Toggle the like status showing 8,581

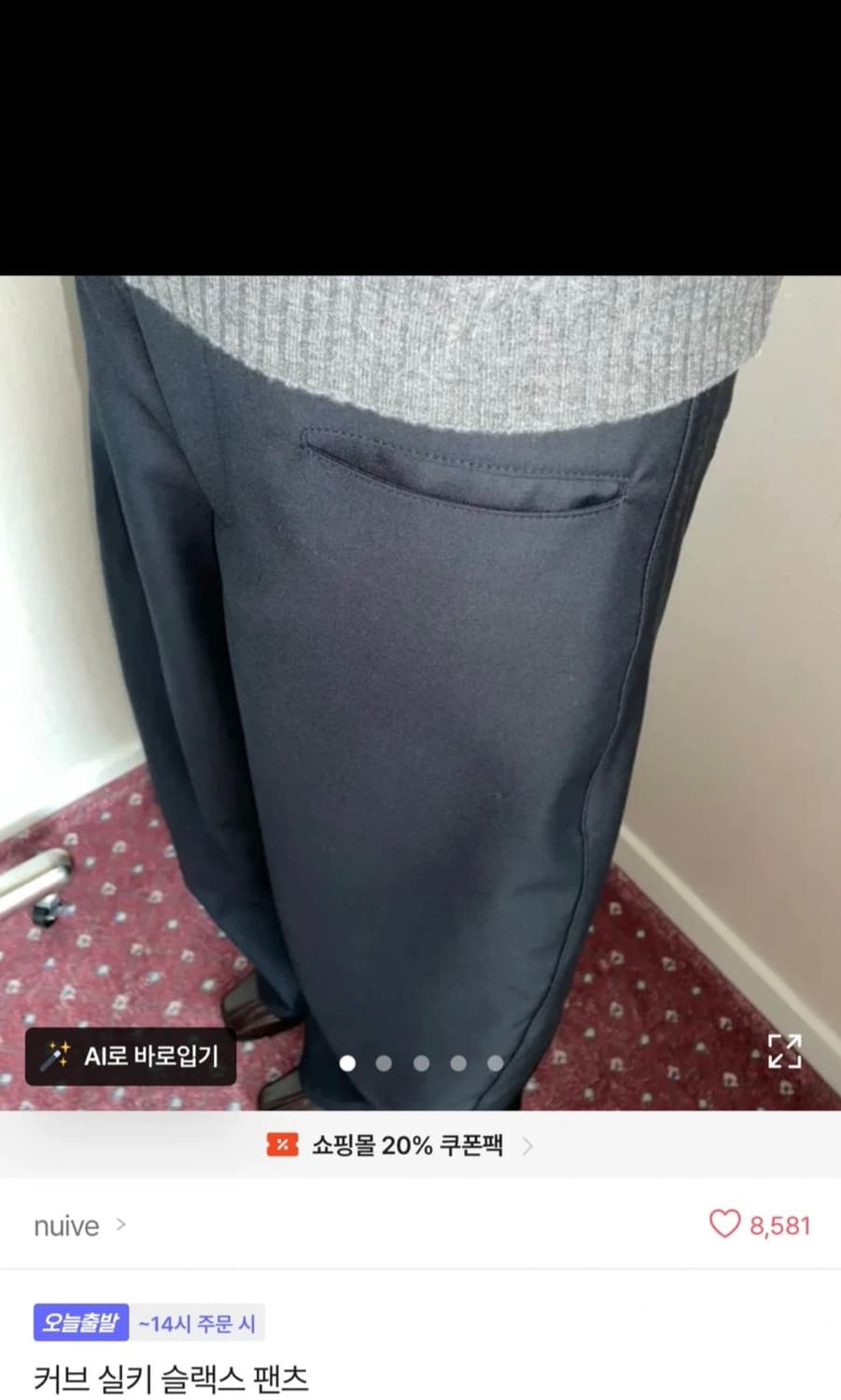pos(756,1225)
